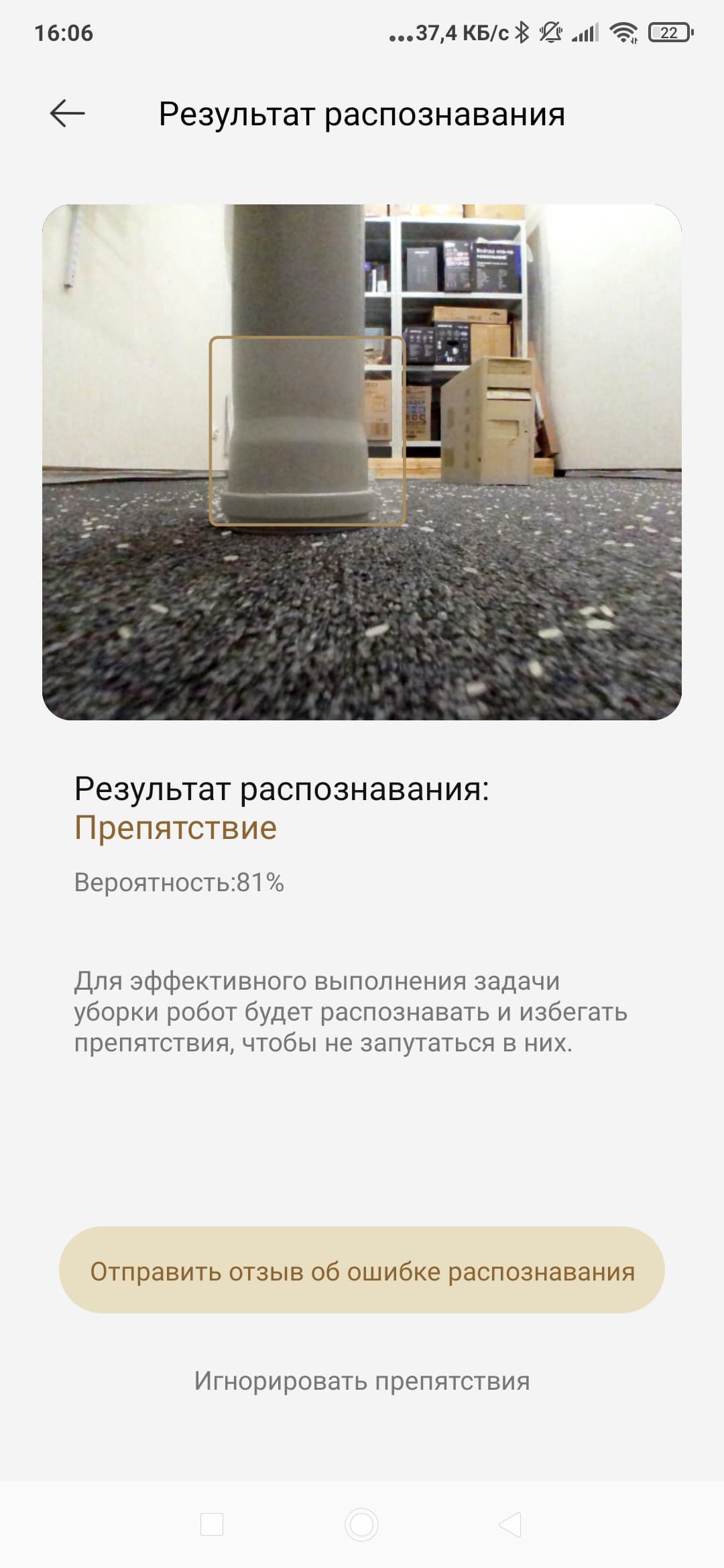Select 'Игнорировать препятствия'

point(362,1381)
